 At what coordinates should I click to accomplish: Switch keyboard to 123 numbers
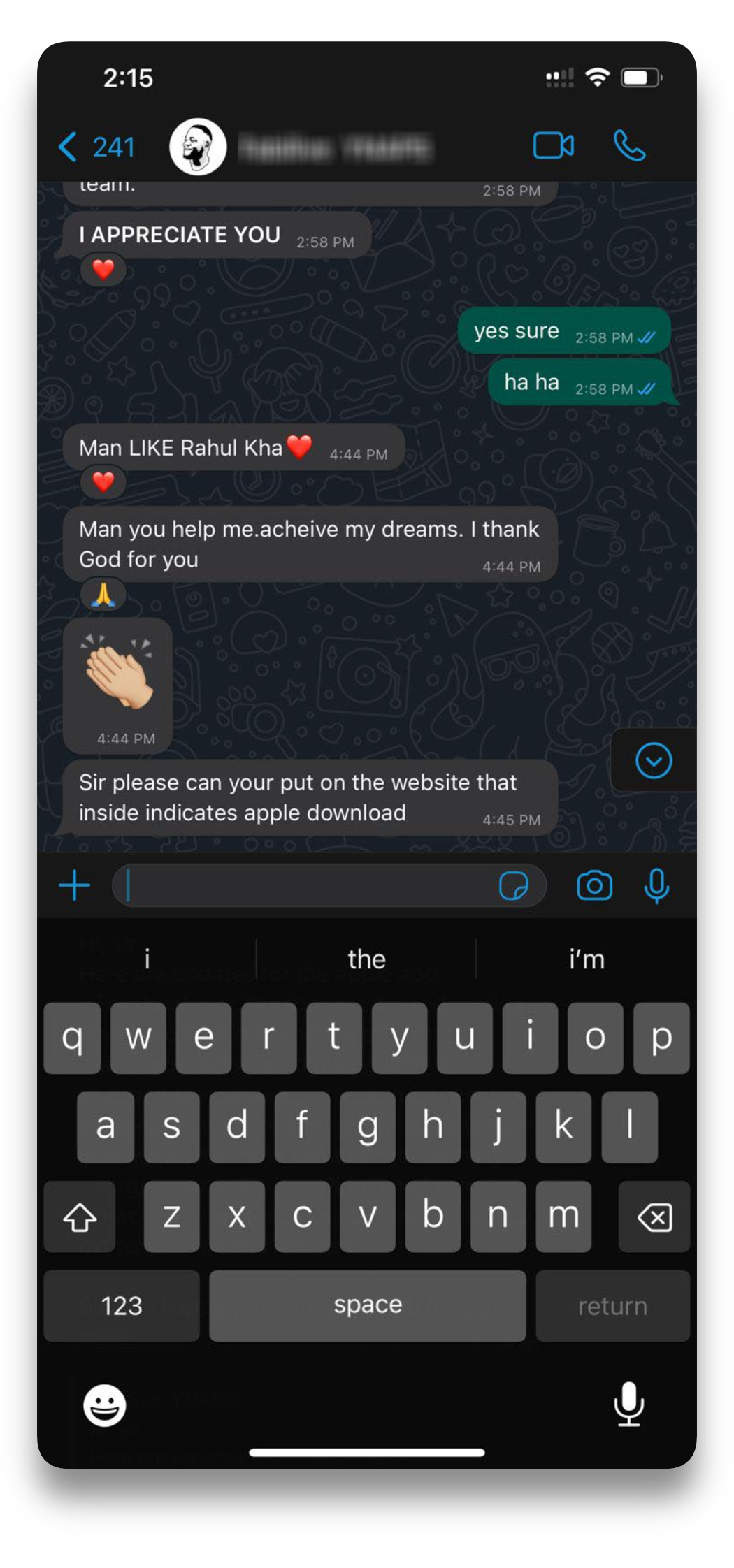122,1305
